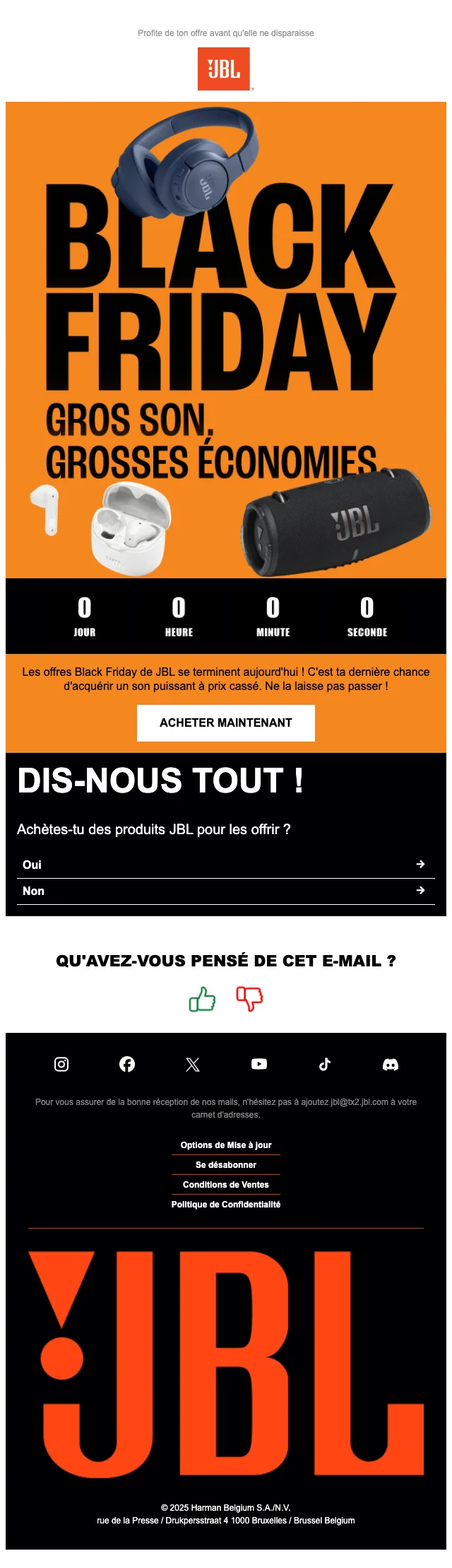Read the Politique de Confidentialité
Viewport: 452px width, 1568px height.
point(226,1204)
